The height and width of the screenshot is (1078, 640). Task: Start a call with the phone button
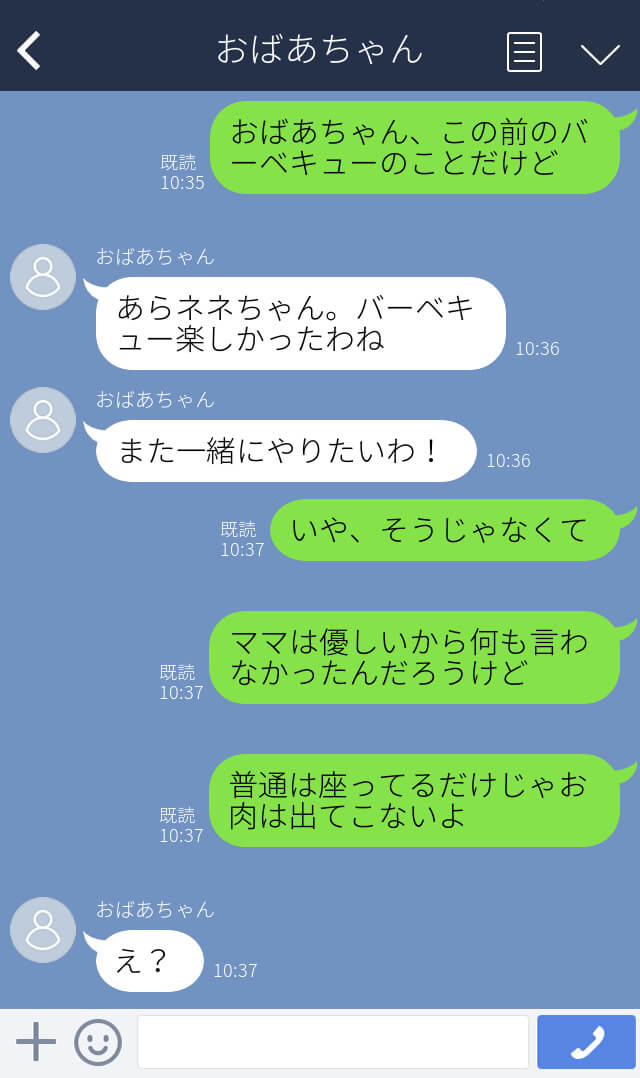click(x=586, y=1042)
